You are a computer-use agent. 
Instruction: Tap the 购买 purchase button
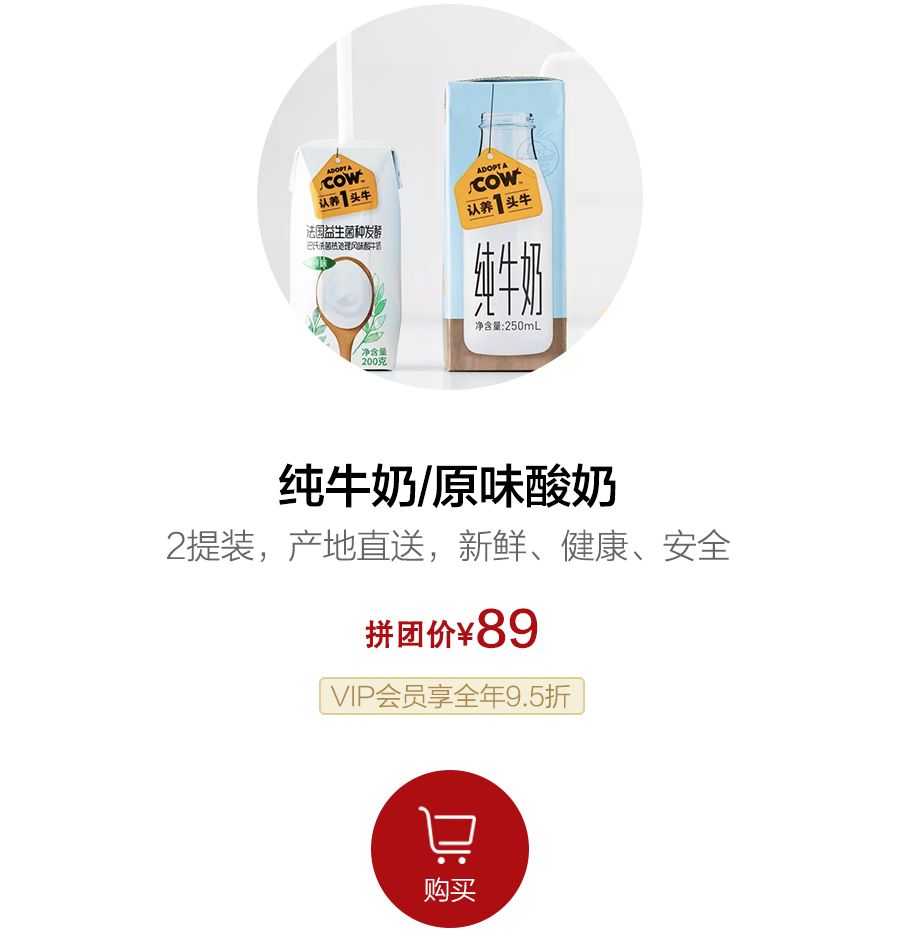coord(448,885)
